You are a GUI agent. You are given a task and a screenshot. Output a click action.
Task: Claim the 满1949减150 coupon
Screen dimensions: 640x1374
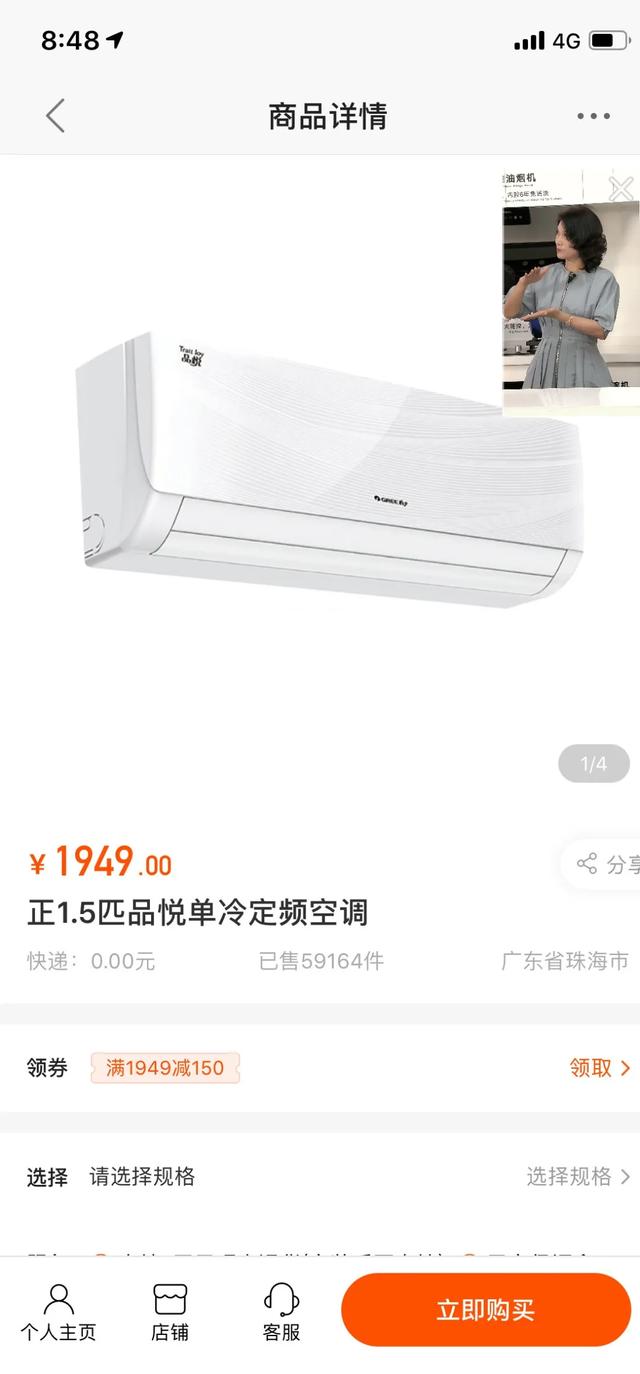600,1068
